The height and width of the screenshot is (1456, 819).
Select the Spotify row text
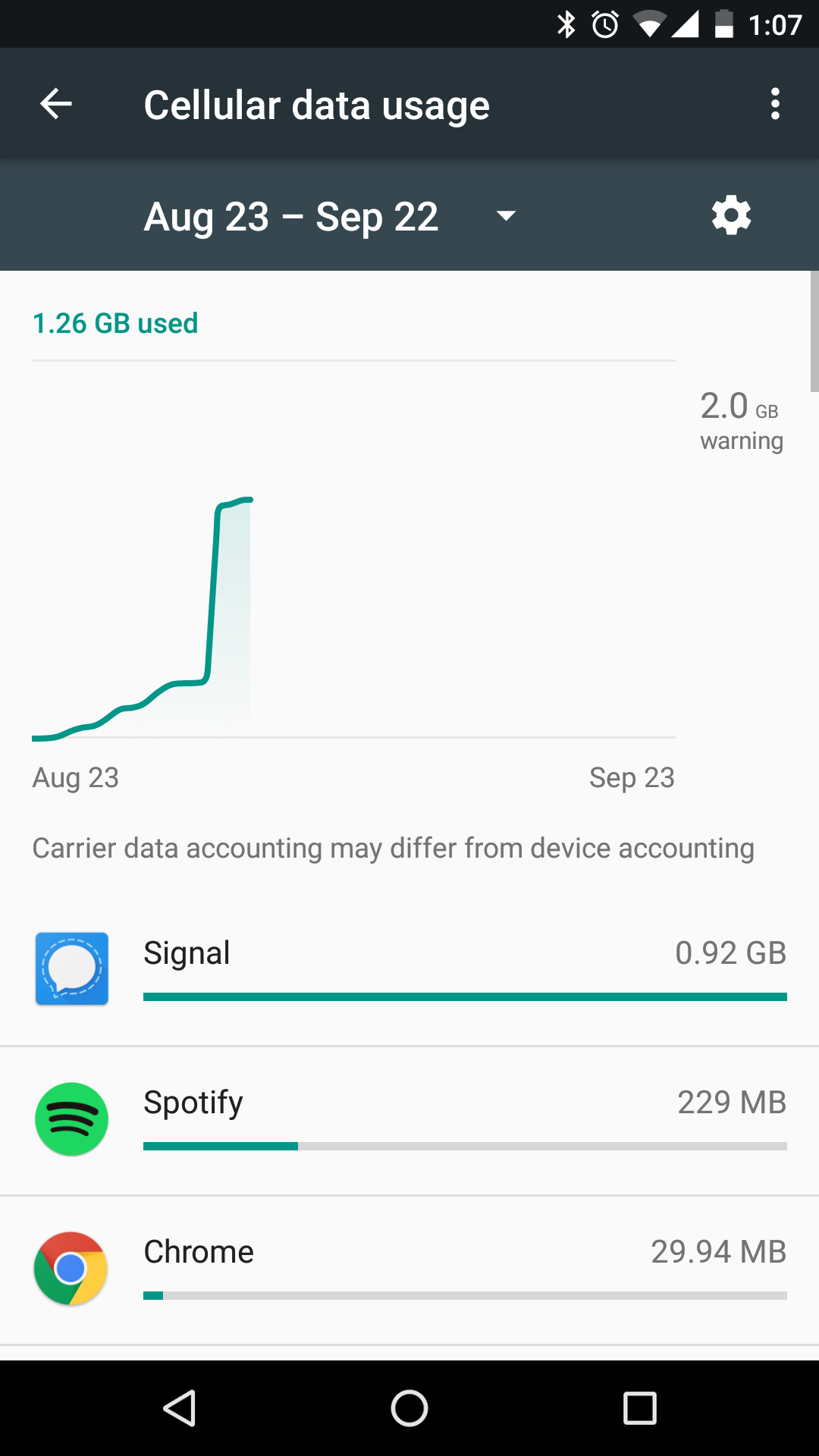tap(193, 1102)
